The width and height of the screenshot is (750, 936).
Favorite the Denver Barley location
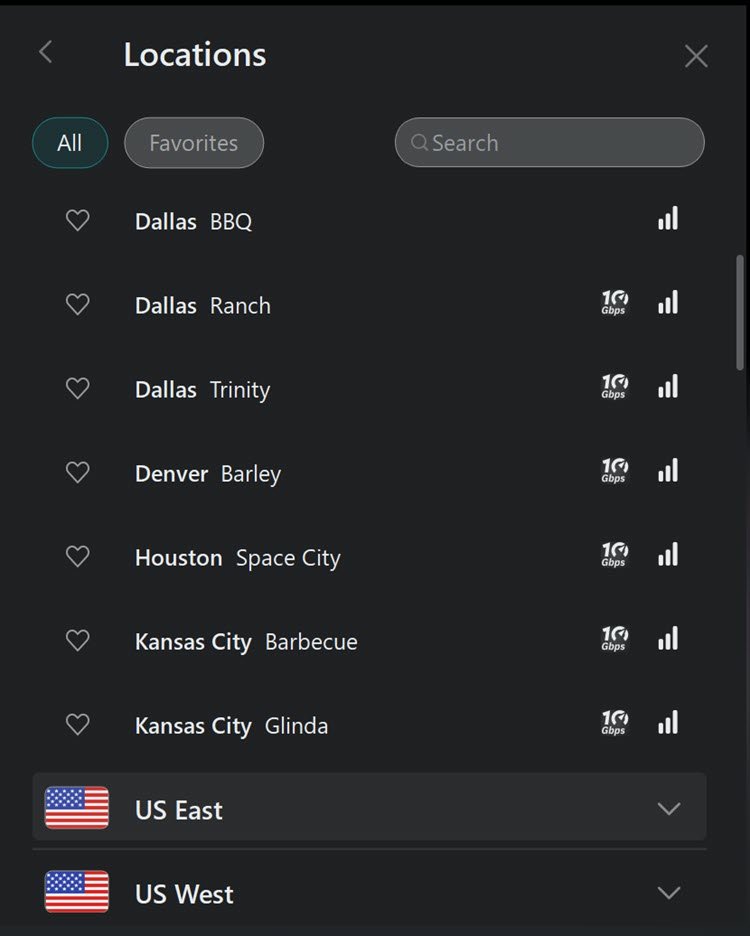click(x=78, y=473)
